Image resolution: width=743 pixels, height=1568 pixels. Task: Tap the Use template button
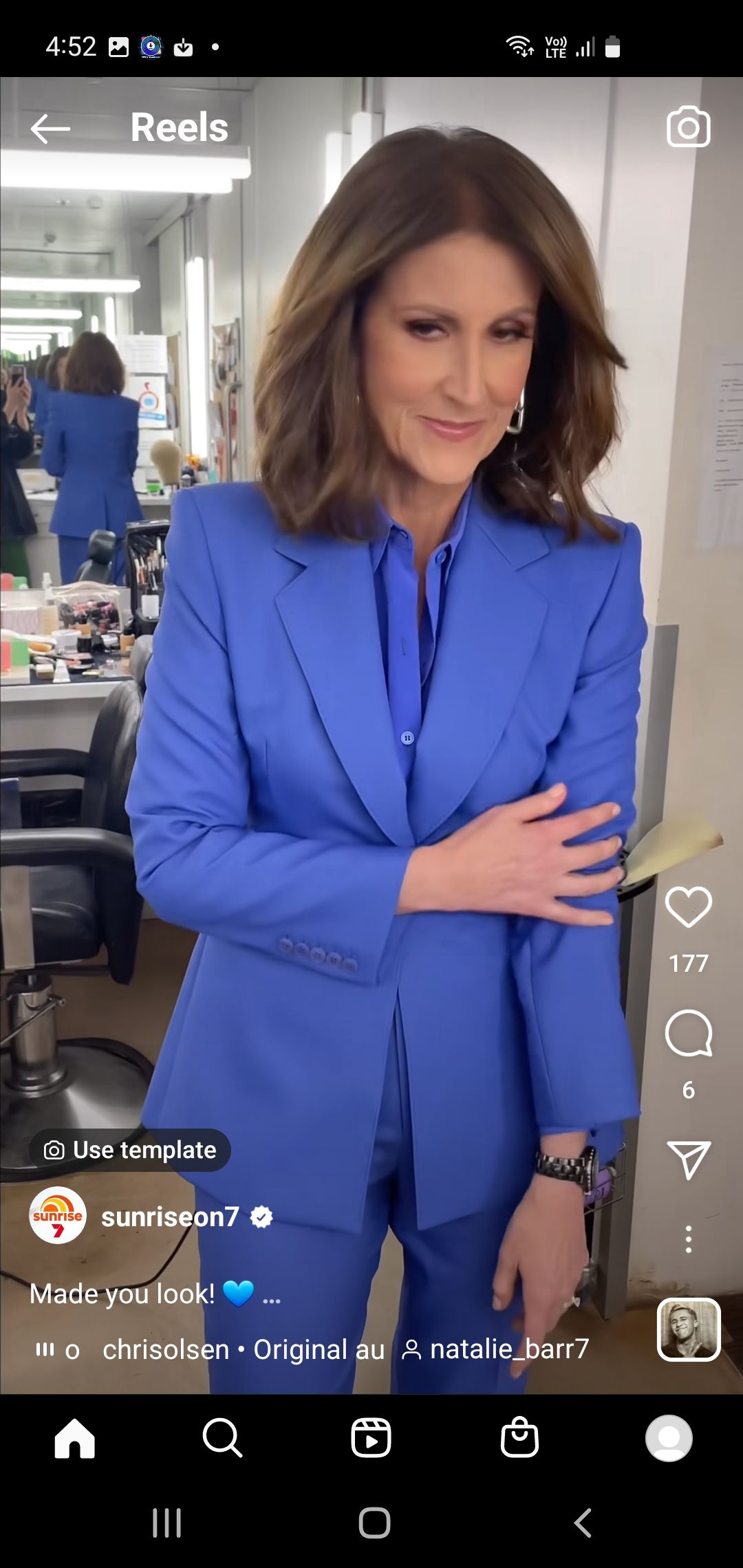(x=130, y=1150)
